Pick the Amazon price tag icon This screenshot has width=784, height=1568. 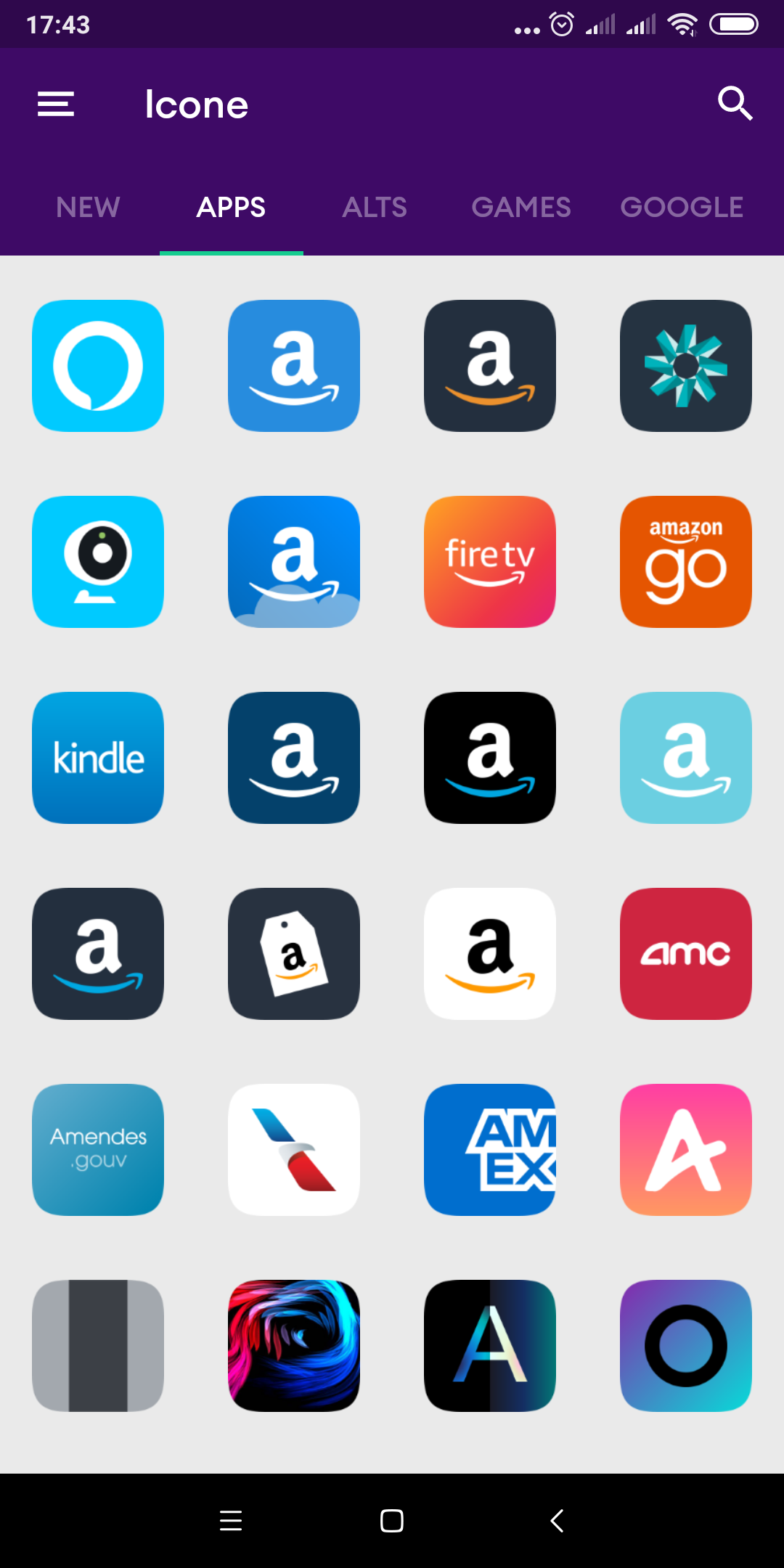[x=294, y=954]
